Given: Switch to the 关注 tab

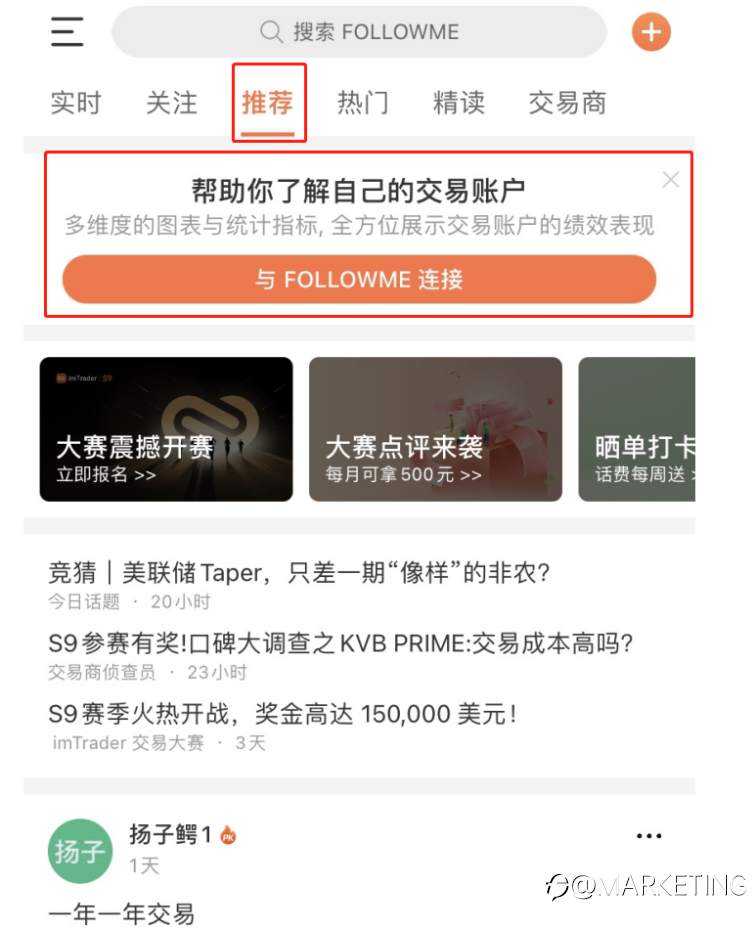Looking at the screenshot, I should tap(172, 102).
